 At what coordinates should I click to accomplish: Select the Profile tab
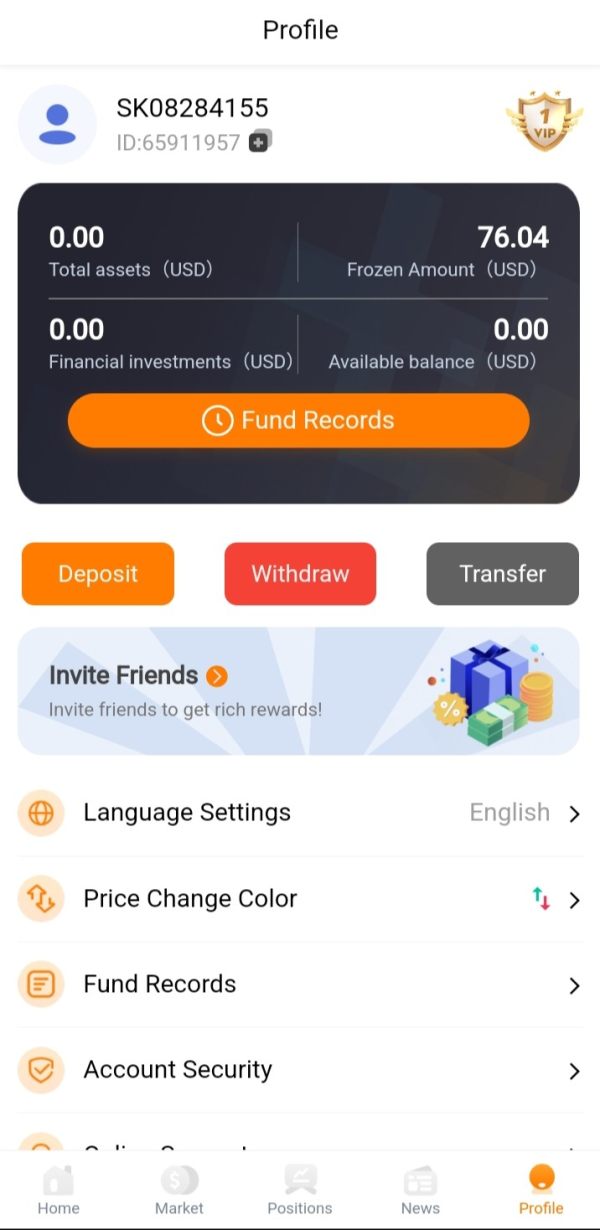pos(541,1190)
